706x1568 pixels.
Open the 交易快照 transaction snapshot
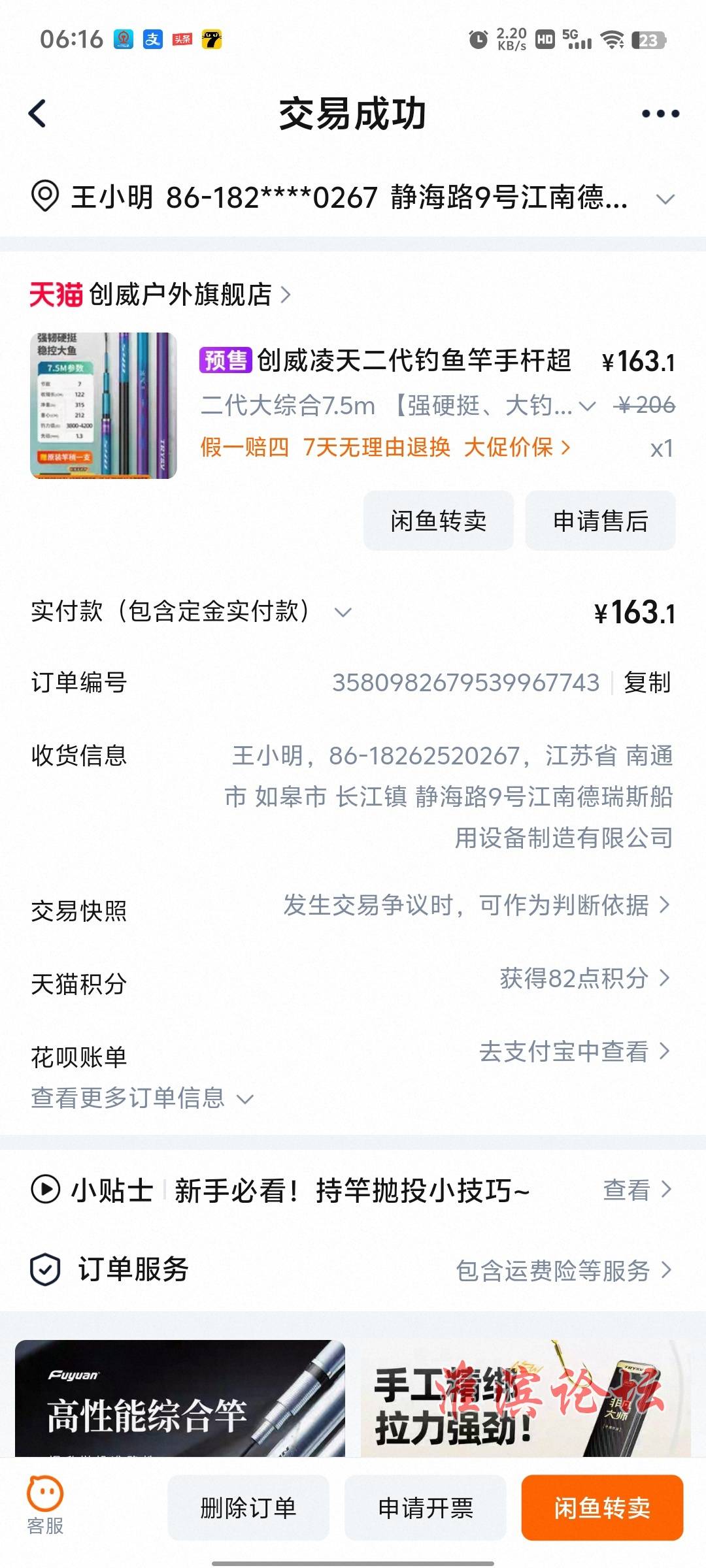point(476,906)
